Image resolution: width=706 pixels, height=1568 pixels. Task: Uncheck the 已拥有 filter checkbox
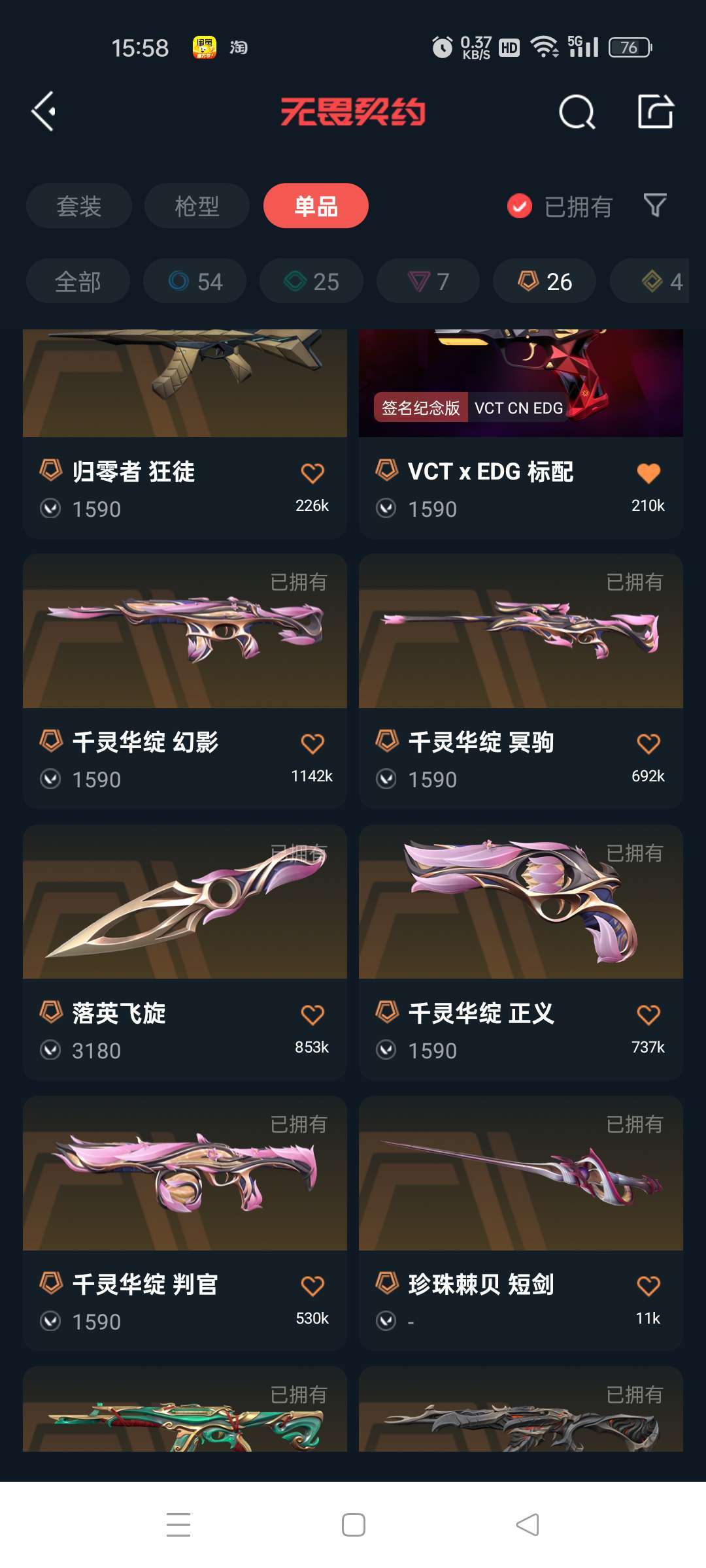click(x=520, y=206)
